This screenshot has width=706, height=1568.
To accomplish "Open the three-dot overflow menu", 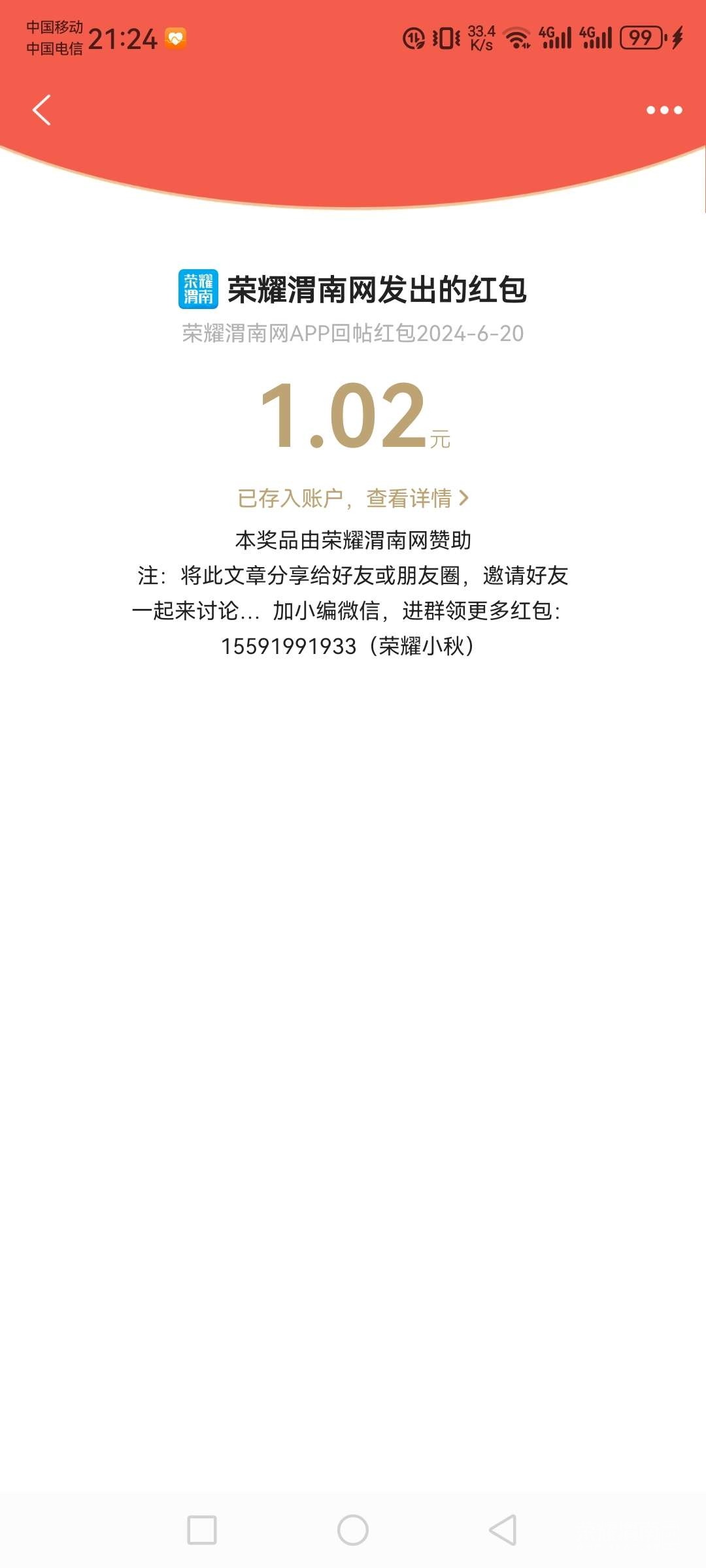I will [x=664, y=110].
